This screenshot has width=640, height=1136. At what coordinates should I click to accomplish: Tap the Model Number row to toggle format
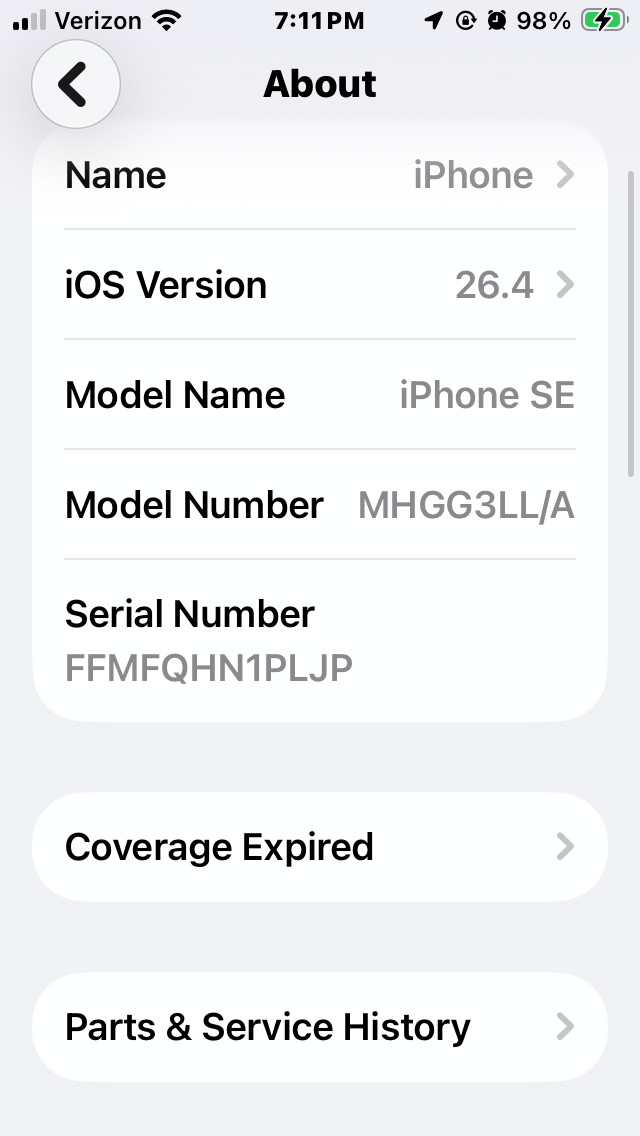pyautogui.click(x=320, y=506)
